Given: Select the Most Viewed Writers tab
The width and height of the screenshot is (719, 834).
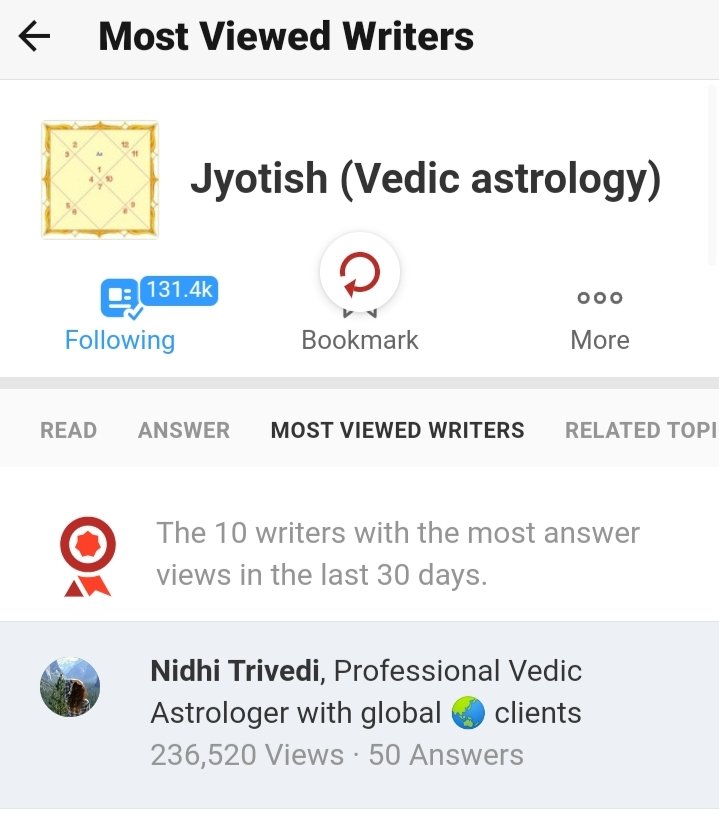Looking at the screenshot, I should (397, 430).
